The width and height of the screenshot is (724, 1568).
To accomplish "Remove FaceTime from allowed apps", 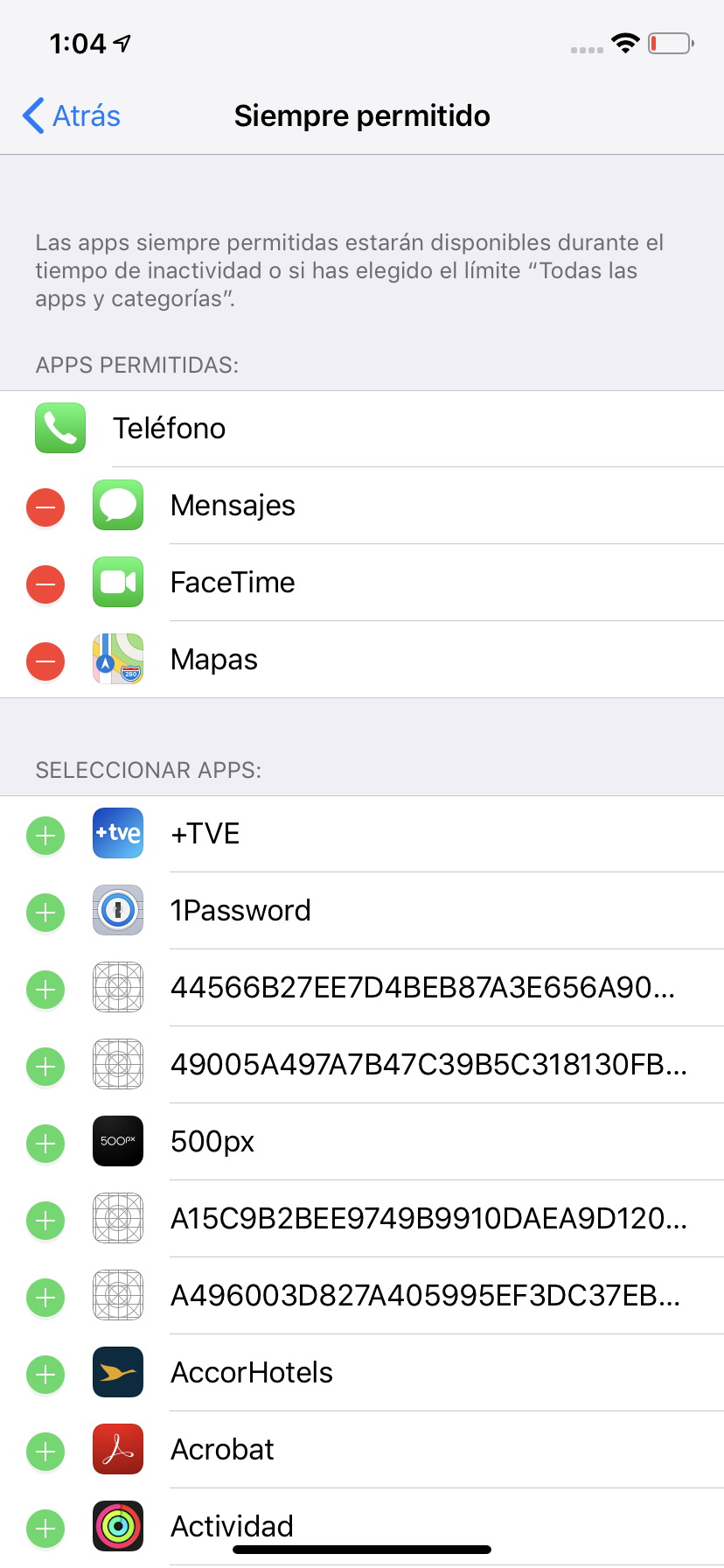I will (45, 584).
